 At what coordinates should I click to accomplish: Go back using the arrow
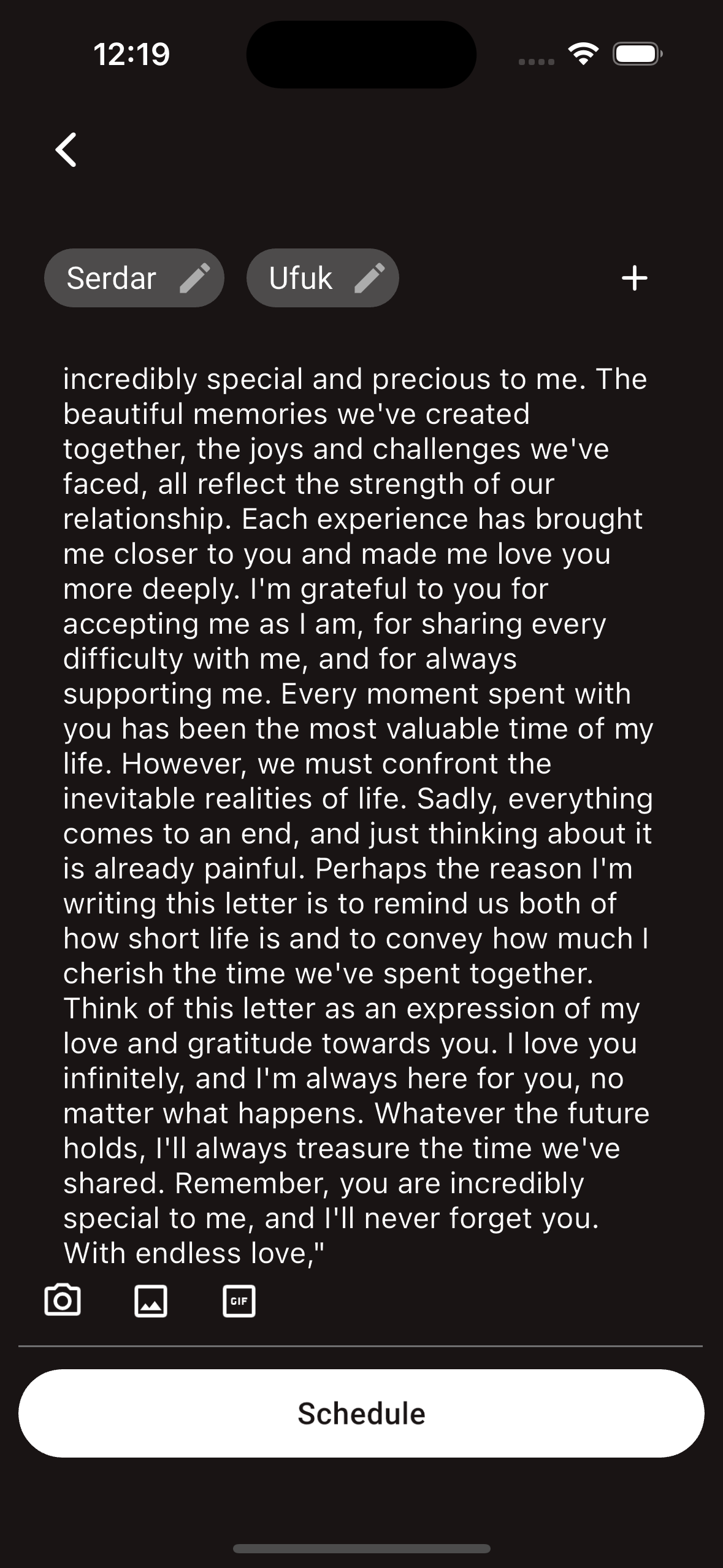click(66, 150)
